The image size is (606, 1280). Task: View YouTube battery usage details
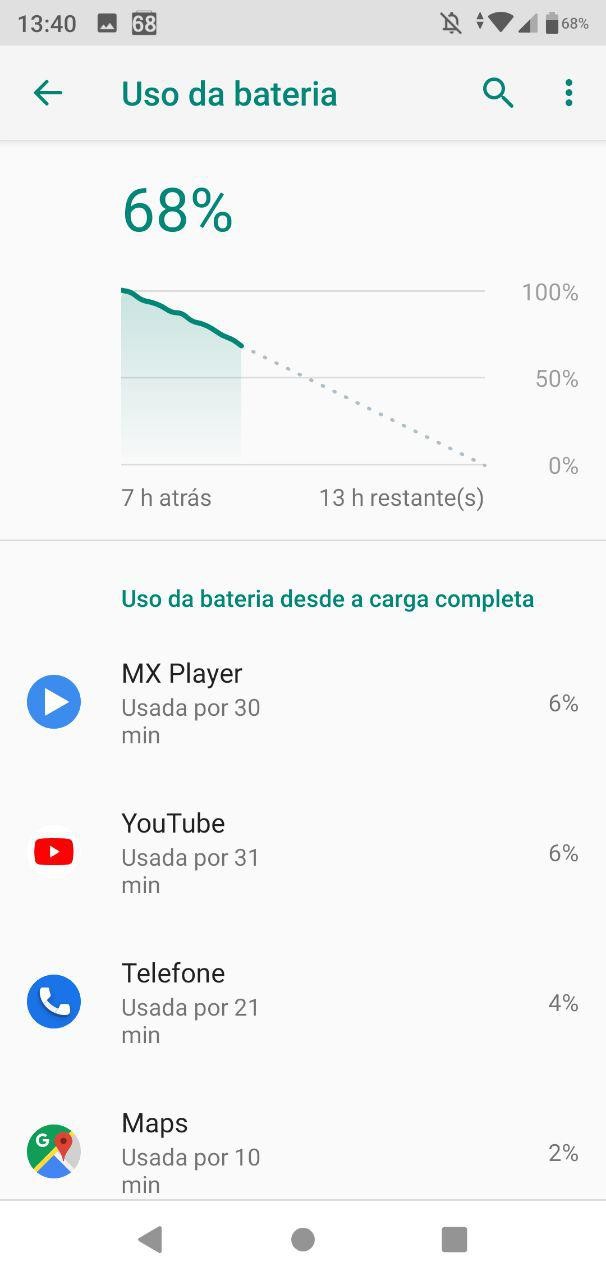302,853
